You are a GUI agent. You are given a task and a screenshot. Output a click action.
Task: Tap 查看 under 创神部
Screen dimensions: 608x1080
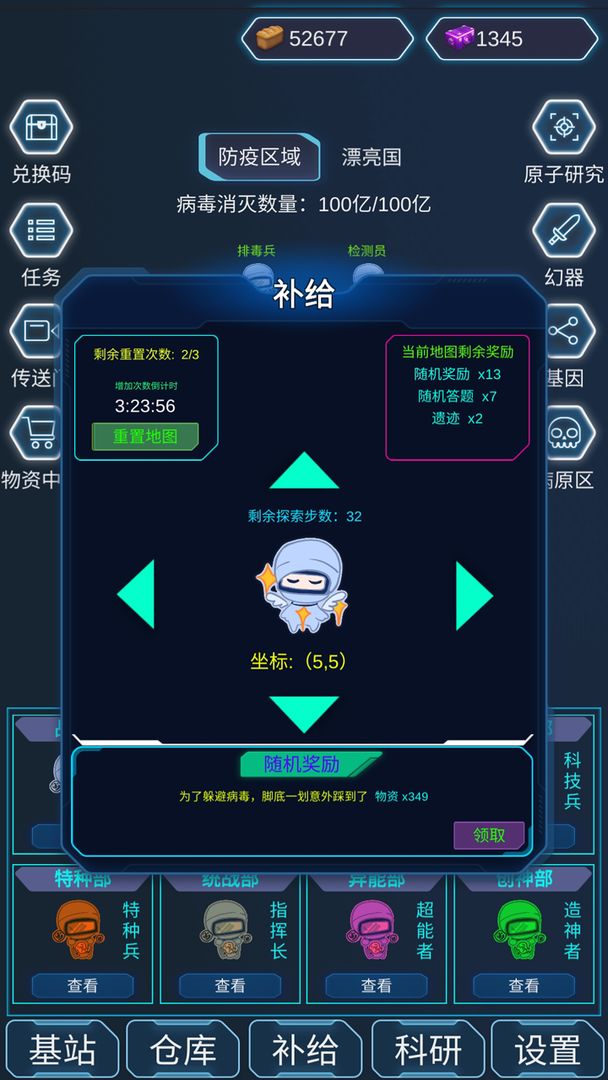pyautogui.click(x=523, y=986)
